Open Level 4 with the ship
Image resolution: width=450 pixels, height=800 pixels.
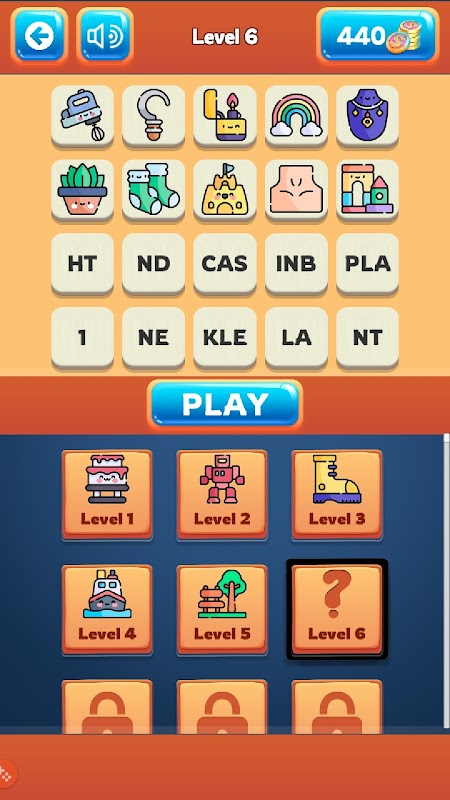pyautogui.click(x=107, y=610)
